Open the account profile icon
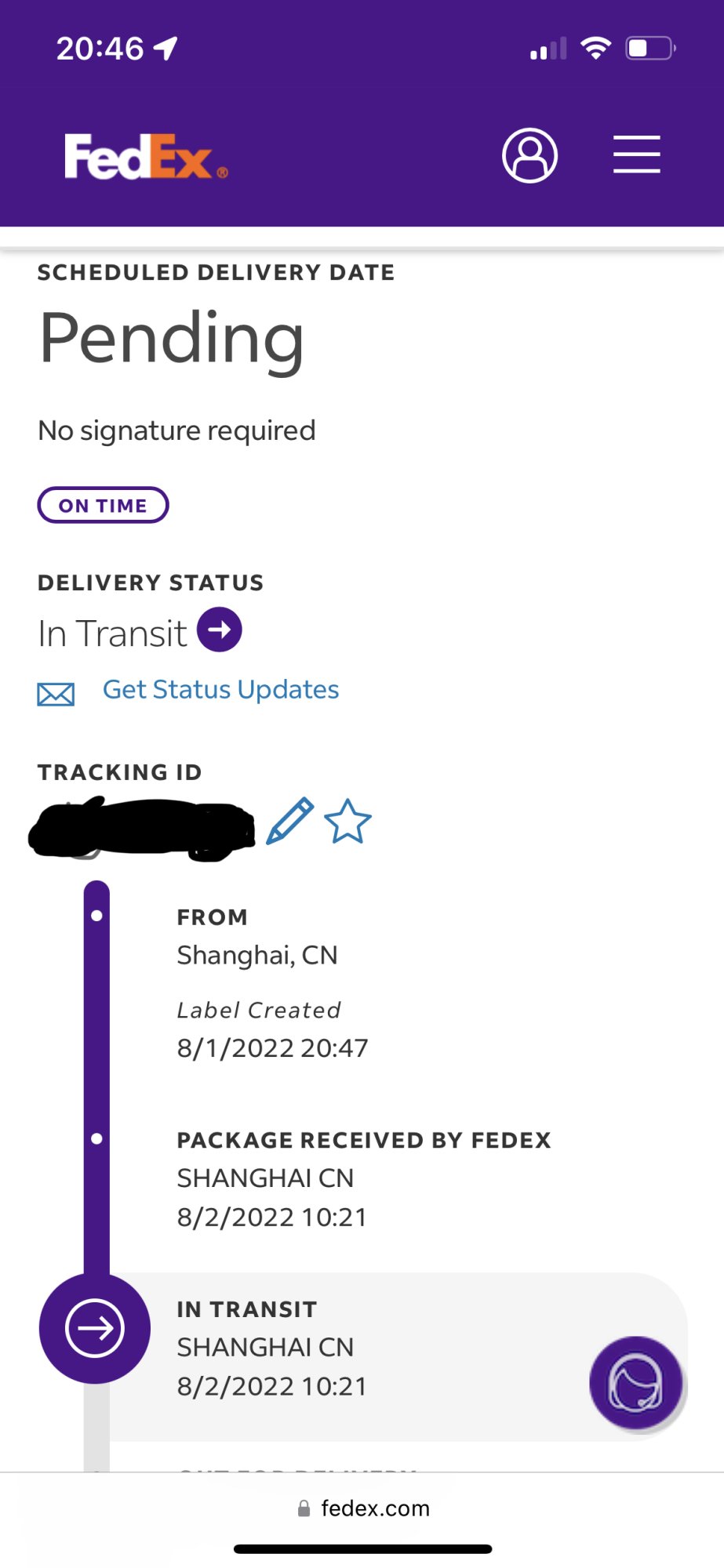Screen dimensions: 724x1568 coord(529,155)
